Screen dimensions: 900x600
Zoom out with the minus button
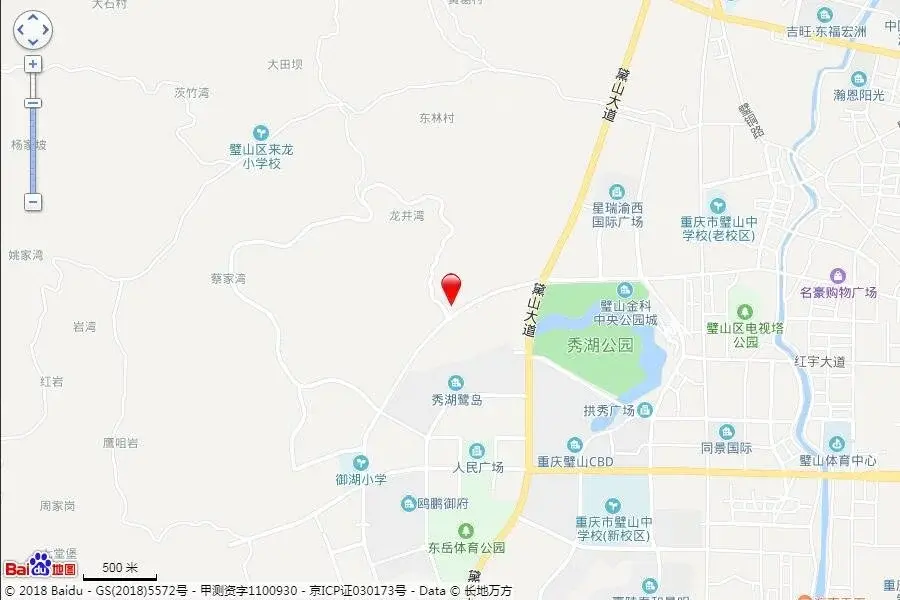[x=33, y=202]
